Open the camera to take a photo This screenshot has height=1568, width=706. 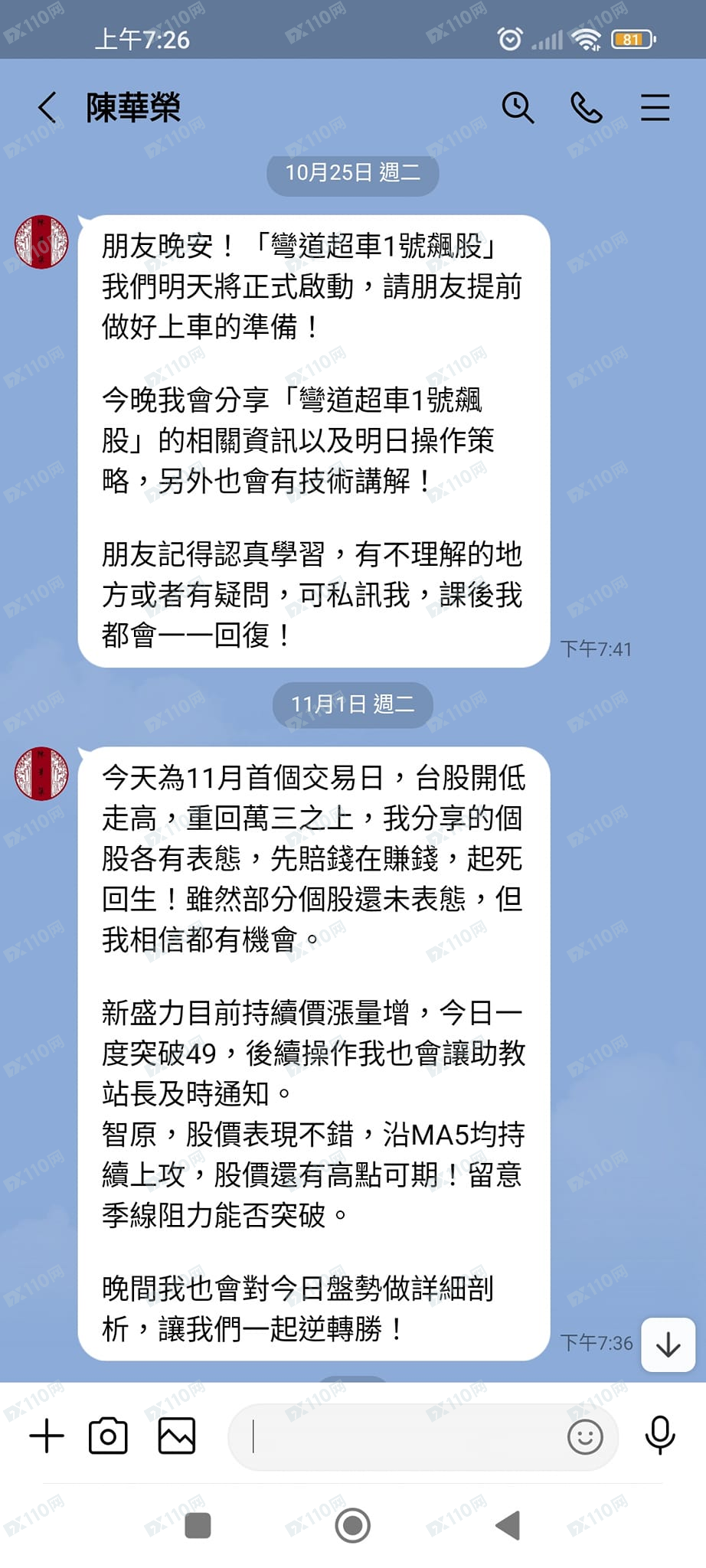pos(108,1436)
